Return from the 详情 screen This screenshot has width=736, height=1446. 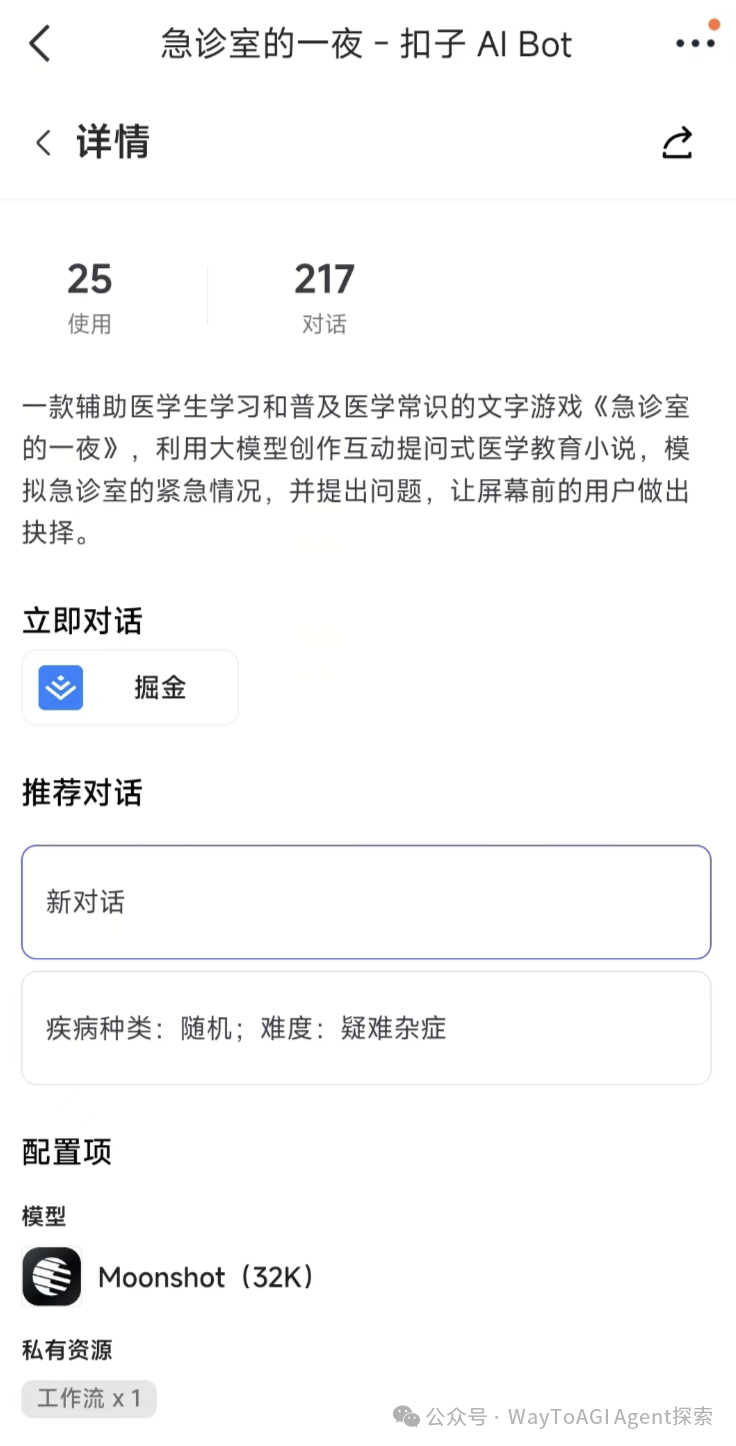coord(43,143)
